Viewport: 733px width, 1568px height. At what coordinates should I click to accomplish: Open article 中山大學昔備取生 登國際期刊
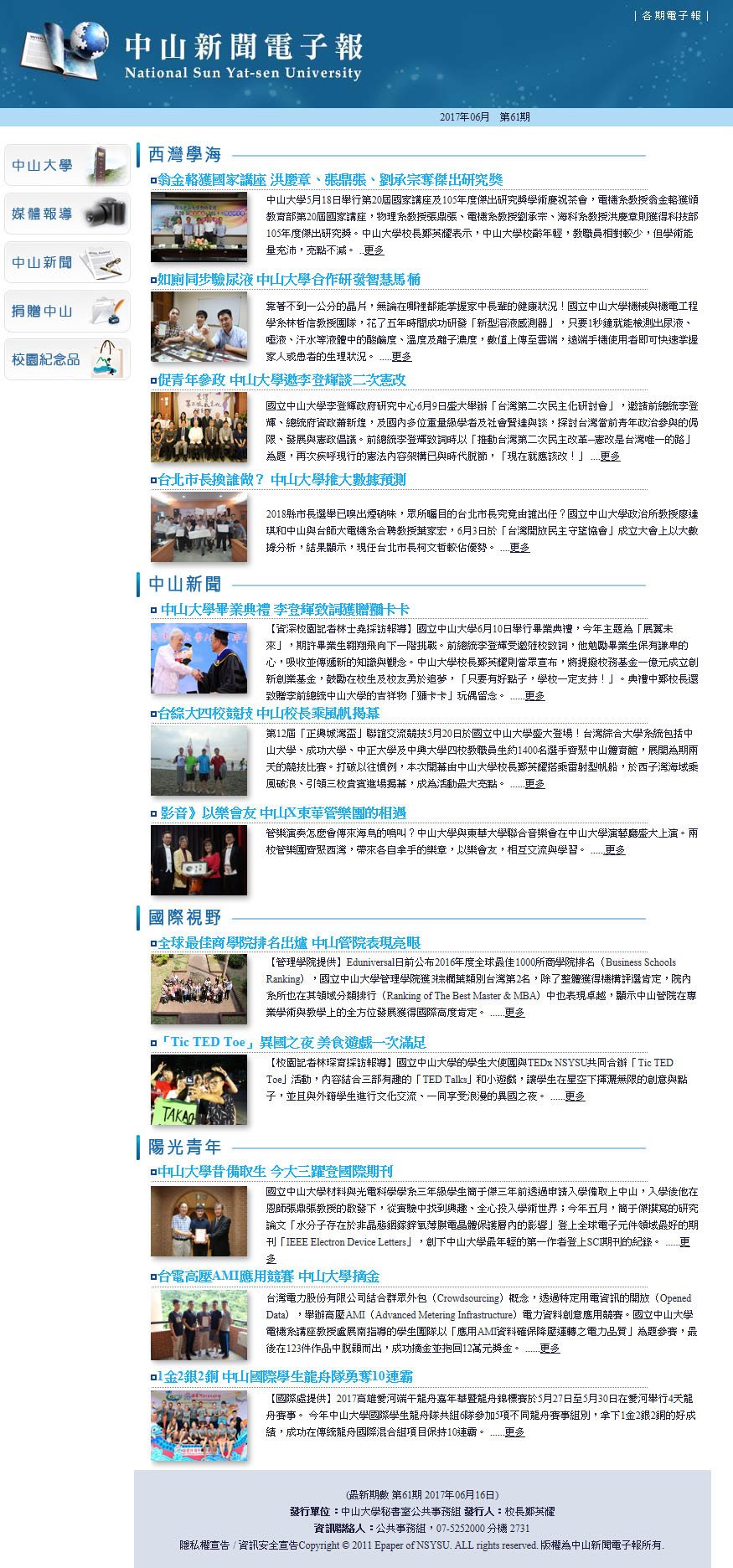tap(275, 1171)
